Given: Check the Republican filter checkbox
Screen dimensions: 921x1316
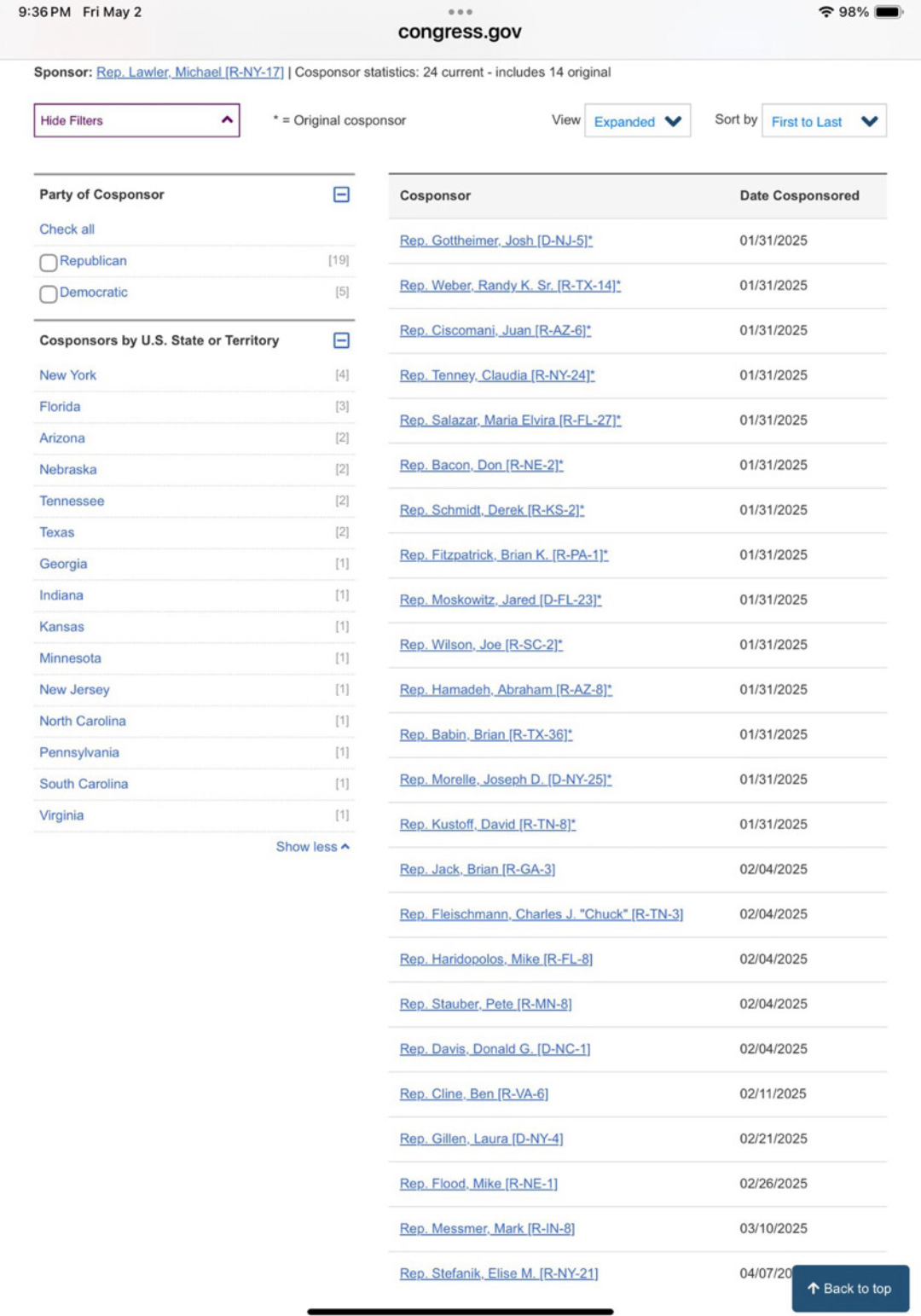Looking at the screenshot, I should click(x=49, y=262).
